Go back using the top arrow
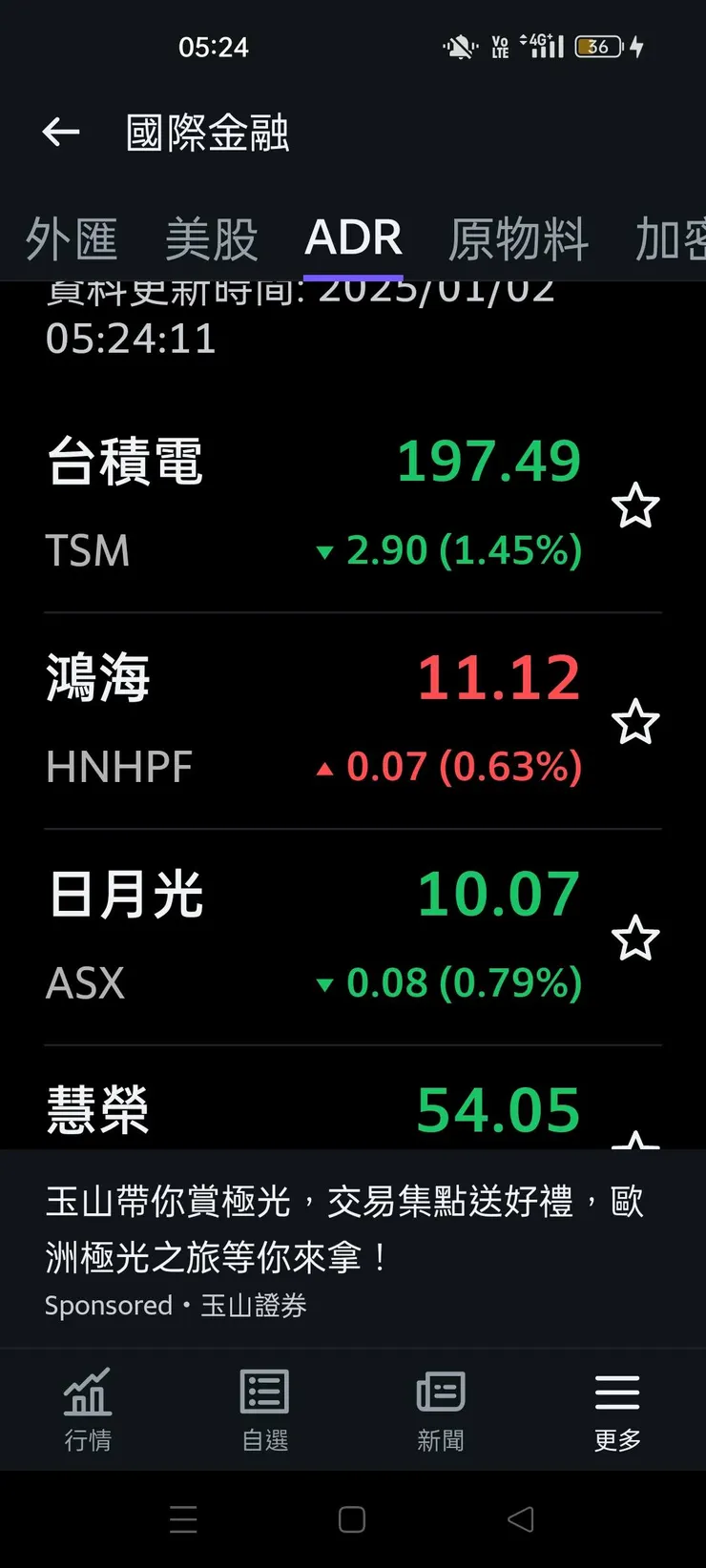This screenshot has height=1568, width=706. [x=61, y=133]
